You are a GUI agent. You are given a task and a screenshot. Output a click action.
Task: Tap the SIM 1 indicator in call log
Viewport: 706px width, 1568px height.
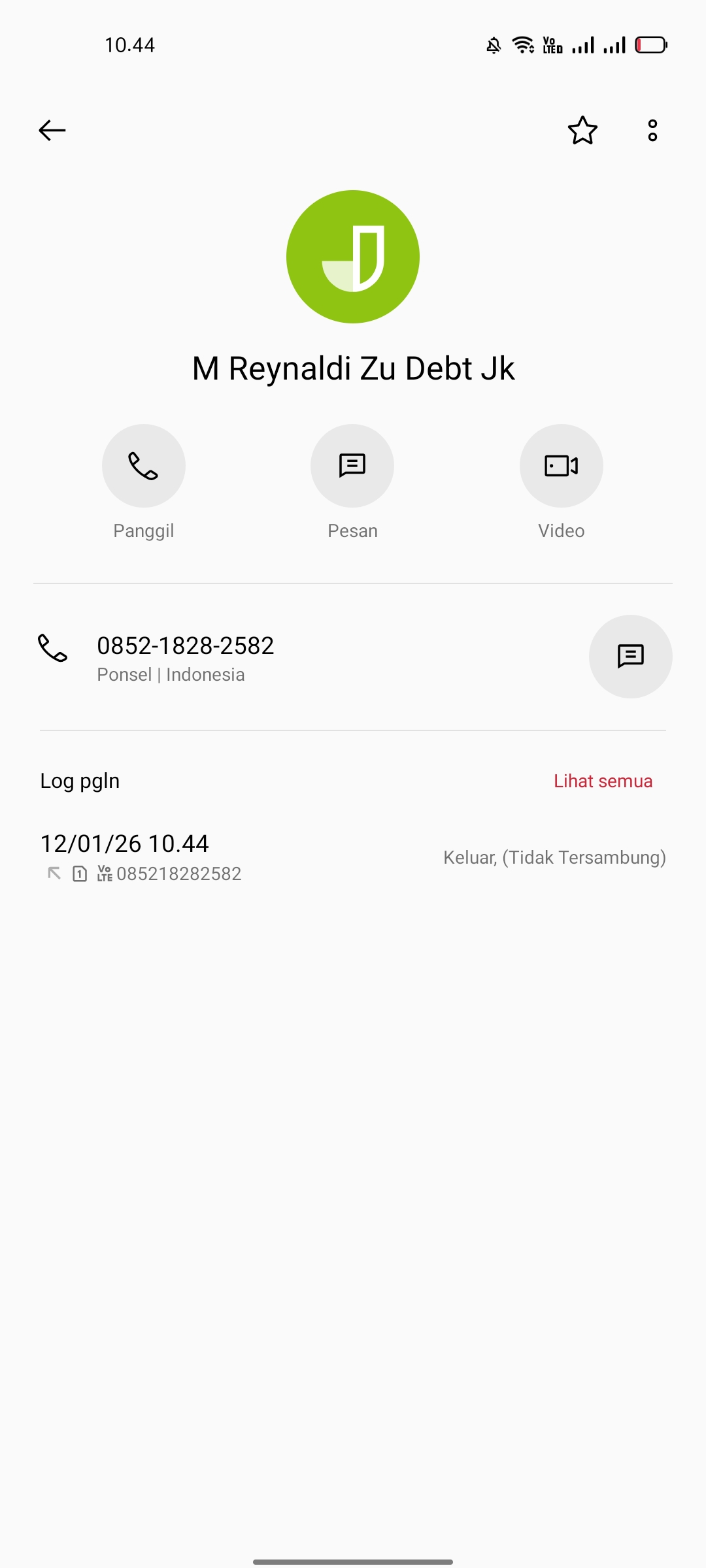tap(79, 873)
